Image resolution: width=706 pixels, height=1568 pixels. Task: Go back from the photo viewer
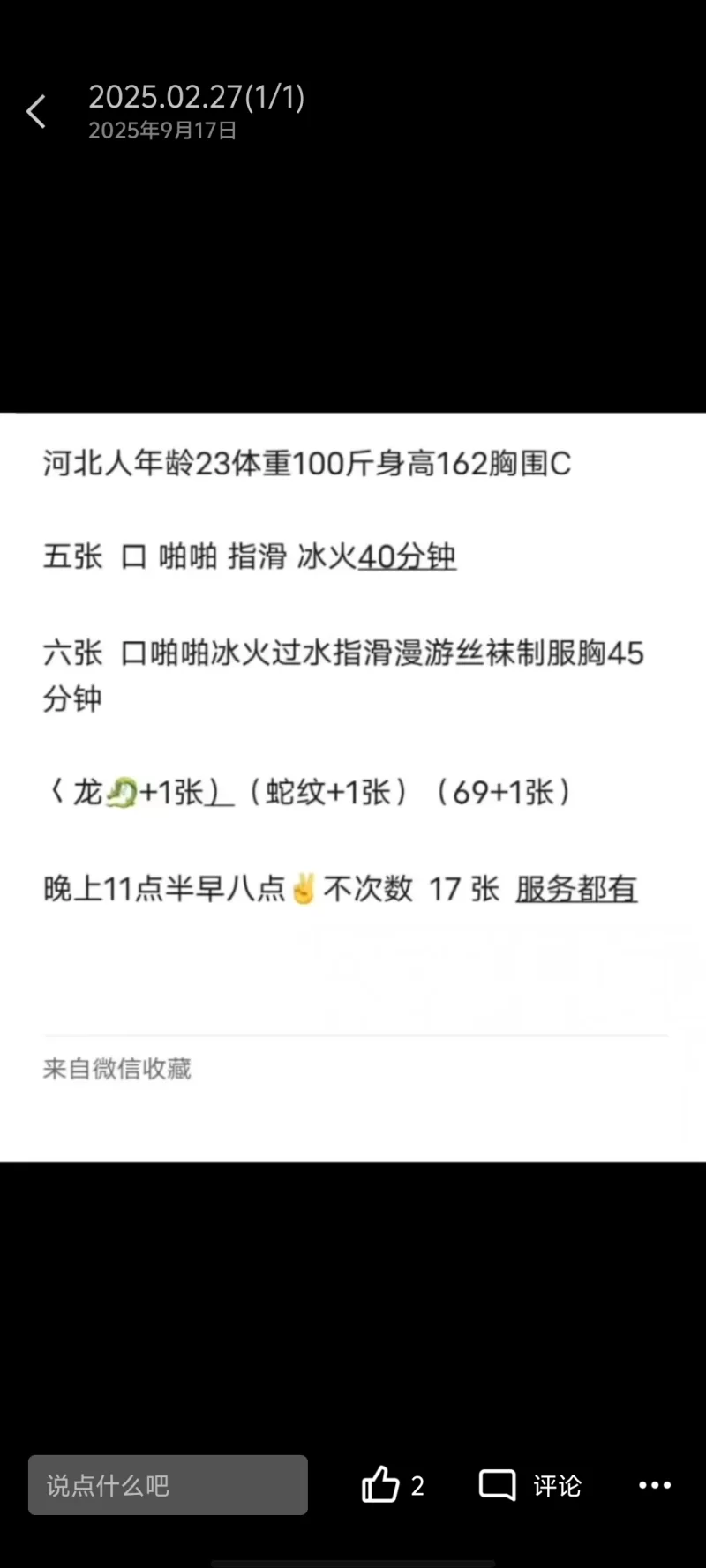36,112
